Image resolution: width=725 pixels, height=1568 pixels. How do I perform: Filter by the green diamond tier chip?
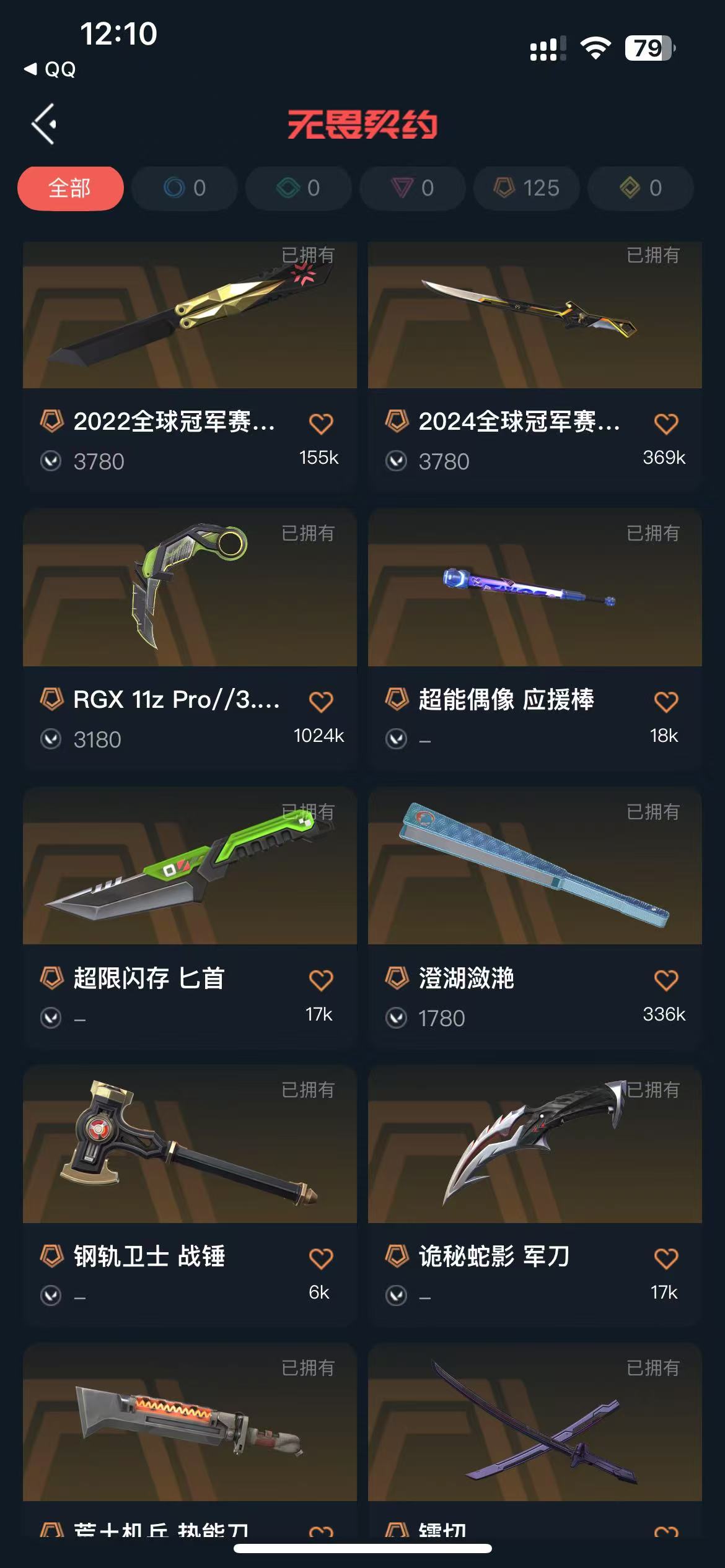pos(298,188)
